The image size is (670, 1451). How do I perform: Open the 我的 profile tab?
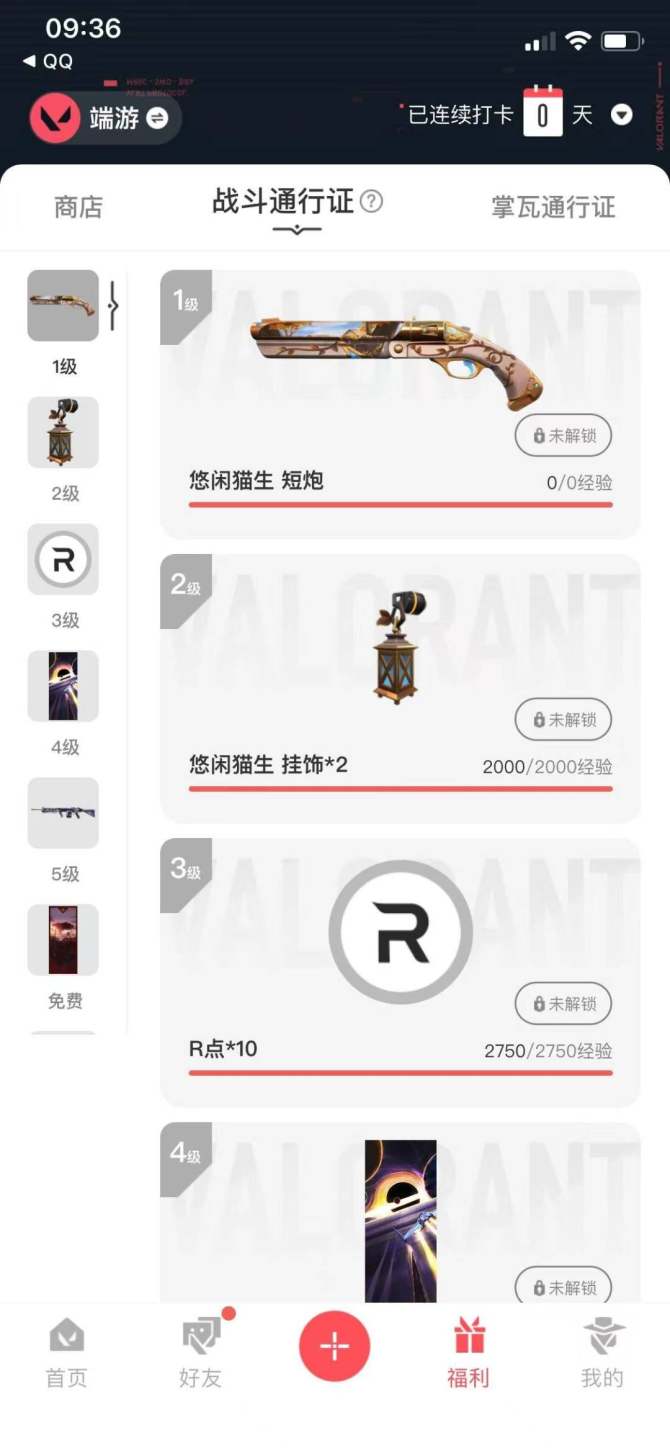click(602, 1351)
